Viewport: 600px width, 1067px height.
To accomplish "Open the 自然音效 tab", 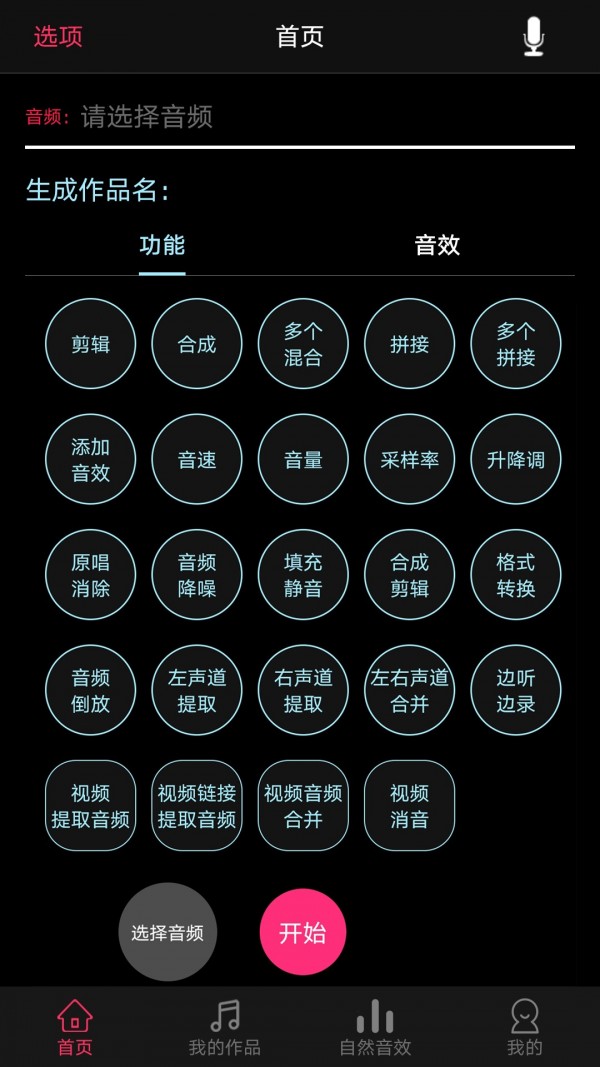I will coord(375,1028).
